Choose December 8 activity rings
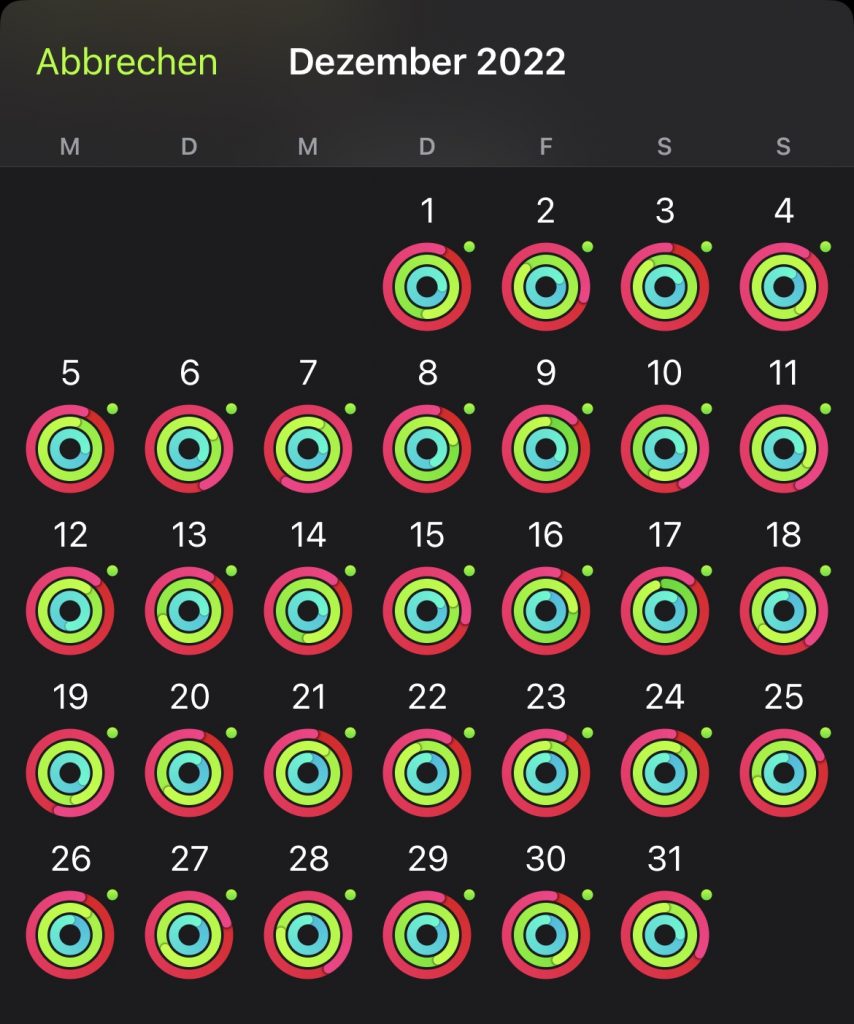 [x=427, y=448]
